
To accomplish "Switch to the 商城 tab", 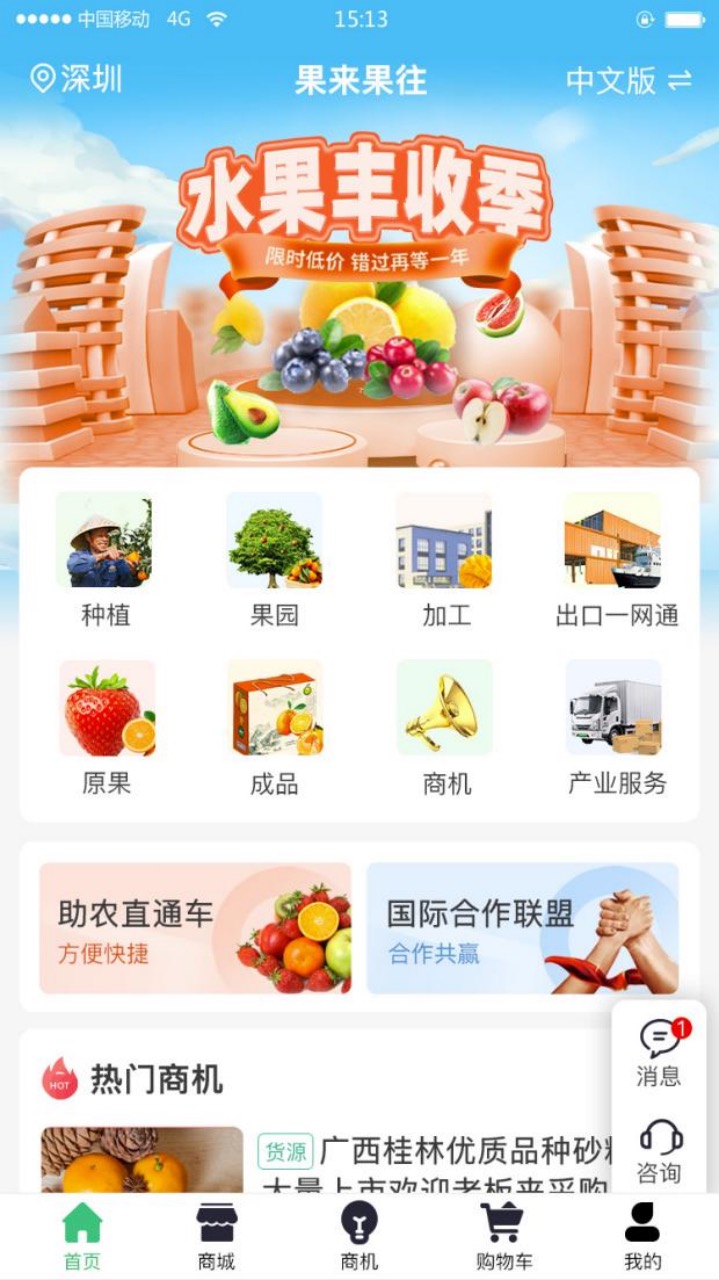I will pyautogui.click(x=216, y=1236).
